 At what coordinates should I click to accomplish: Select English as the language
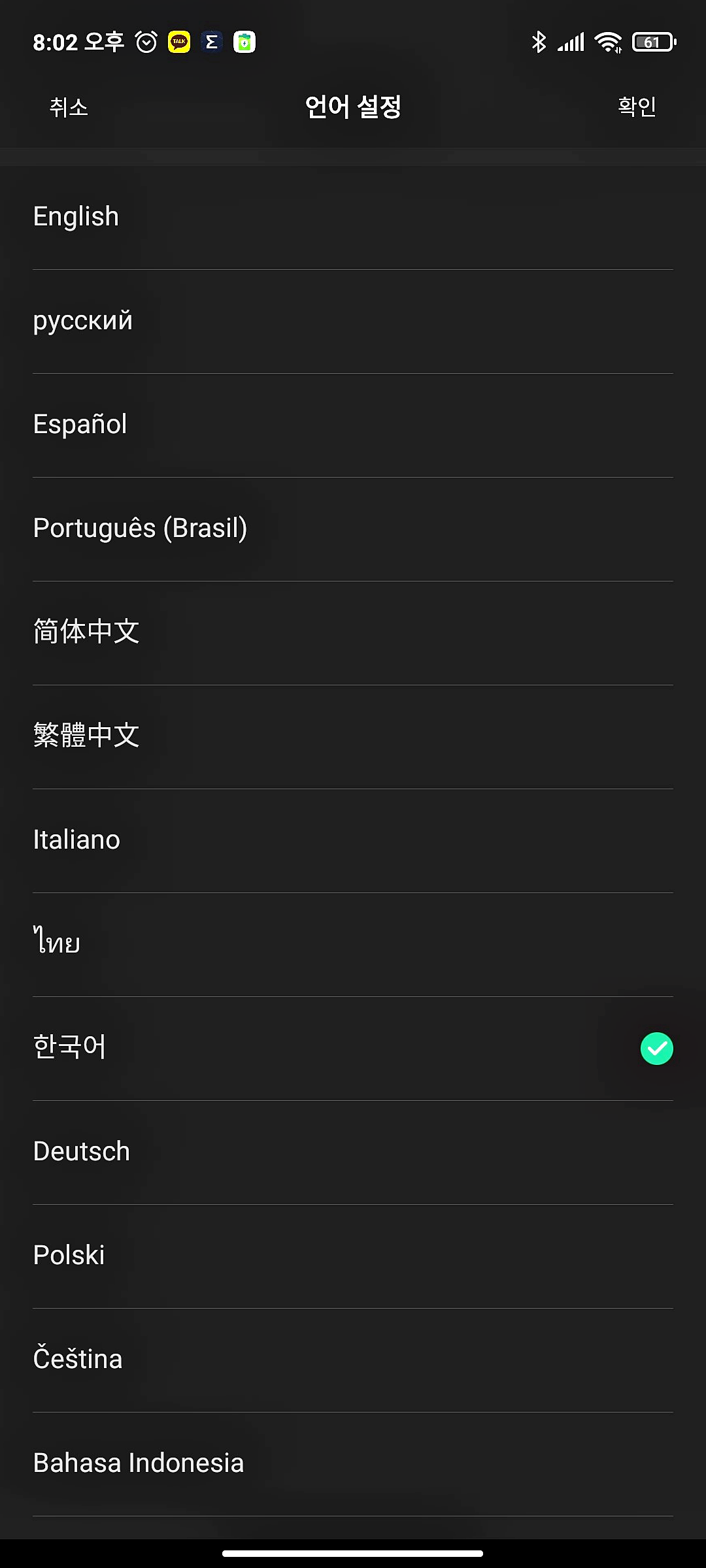(76, 217)
